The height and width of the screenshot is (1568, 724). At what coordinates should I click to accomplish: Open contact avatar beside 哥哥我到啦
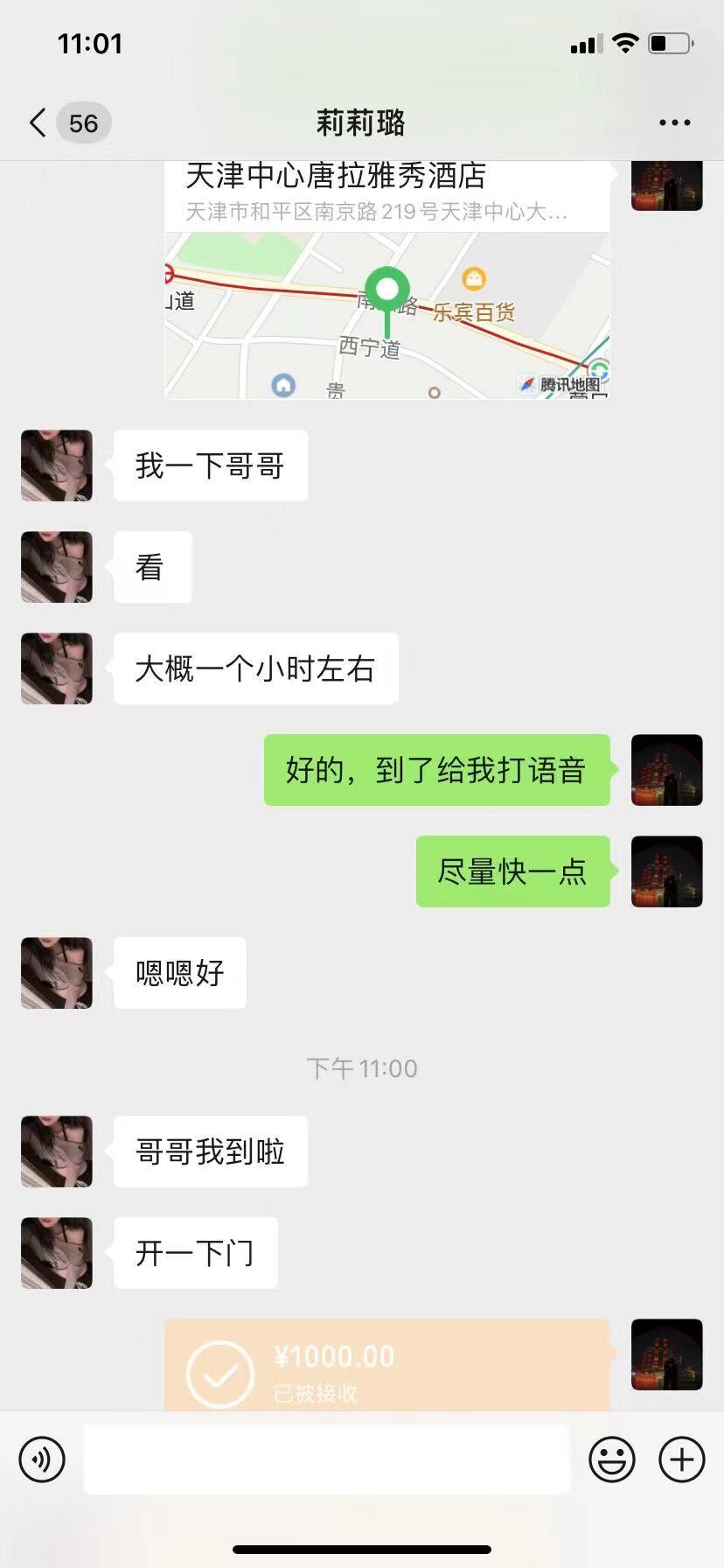point(57,1151)
